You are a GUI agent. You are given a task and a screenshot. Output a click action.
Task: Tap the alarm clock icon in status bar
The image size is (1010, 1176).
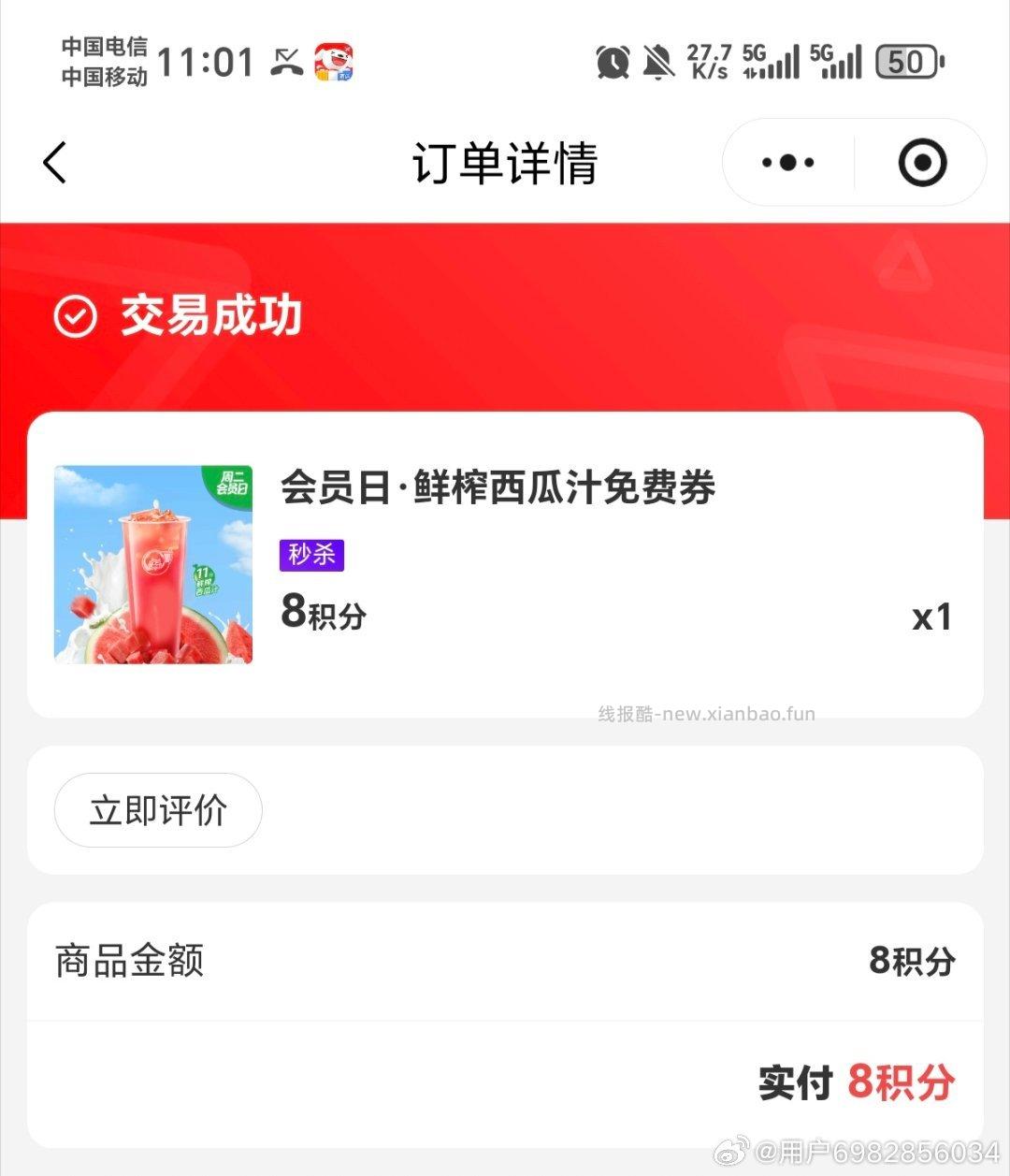pos(612,61)
